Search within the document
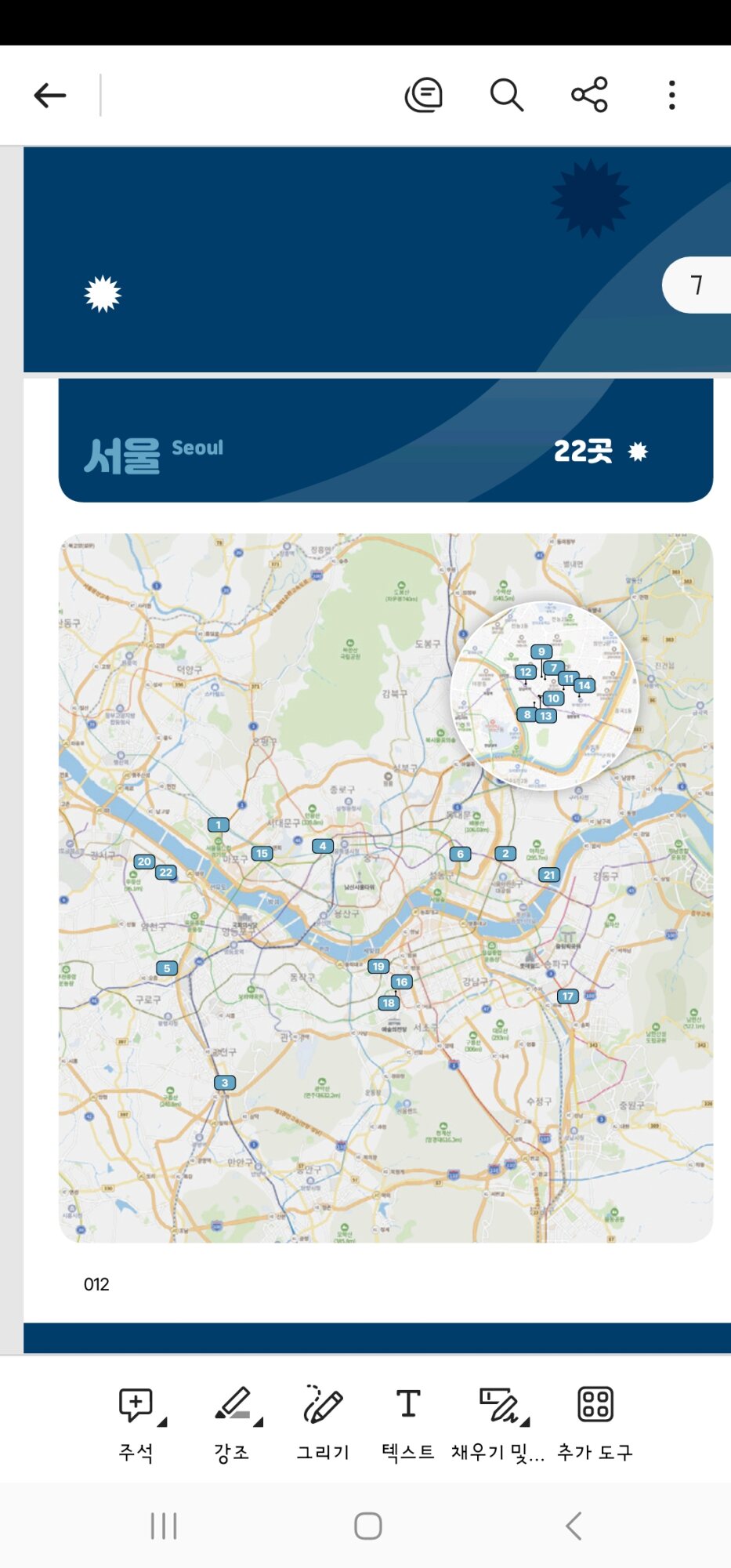This screenshot has width=731, height=1568. tap(507, 96)
